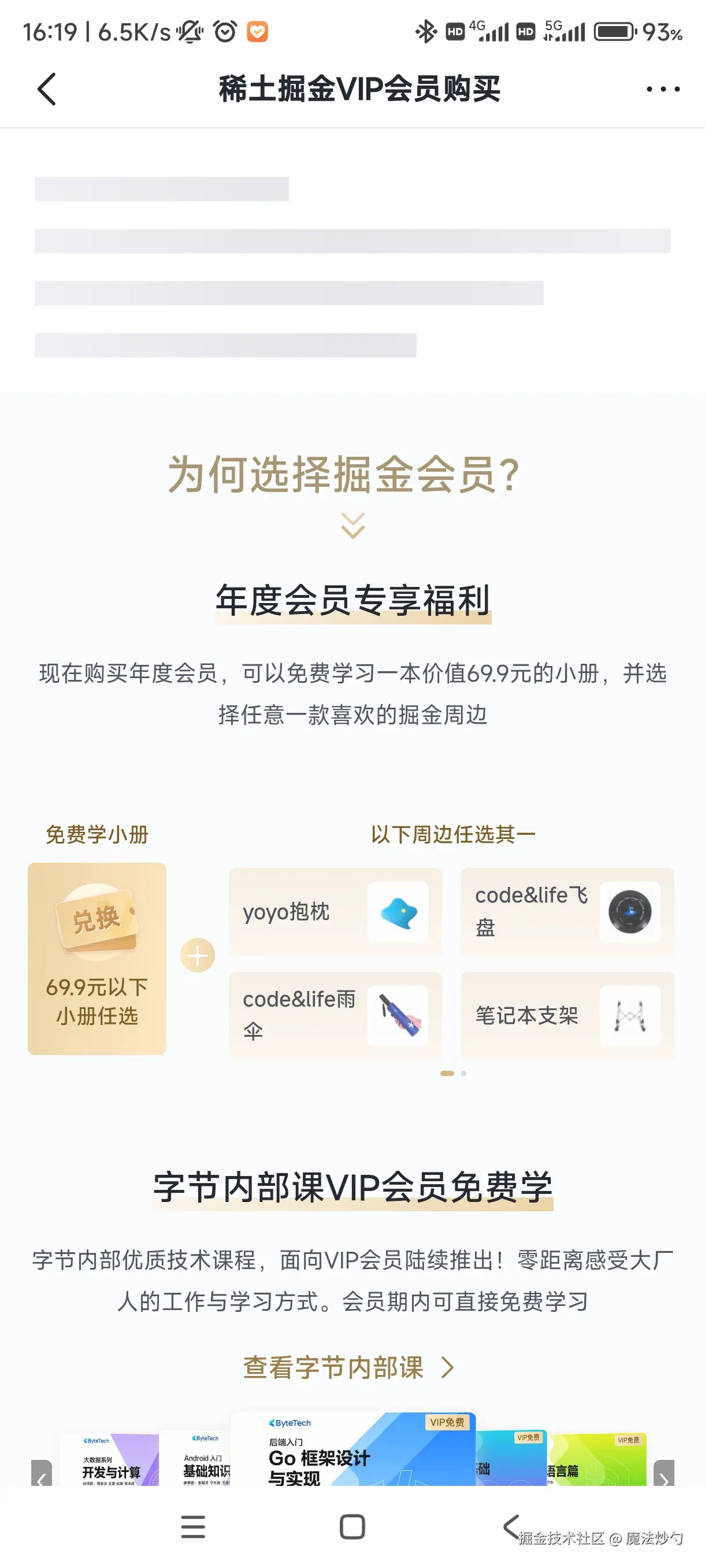Tap the double-chevron below 为何选择掘金会员
The height and width of the screenshot is (1568, 705).
coord(353,525)
